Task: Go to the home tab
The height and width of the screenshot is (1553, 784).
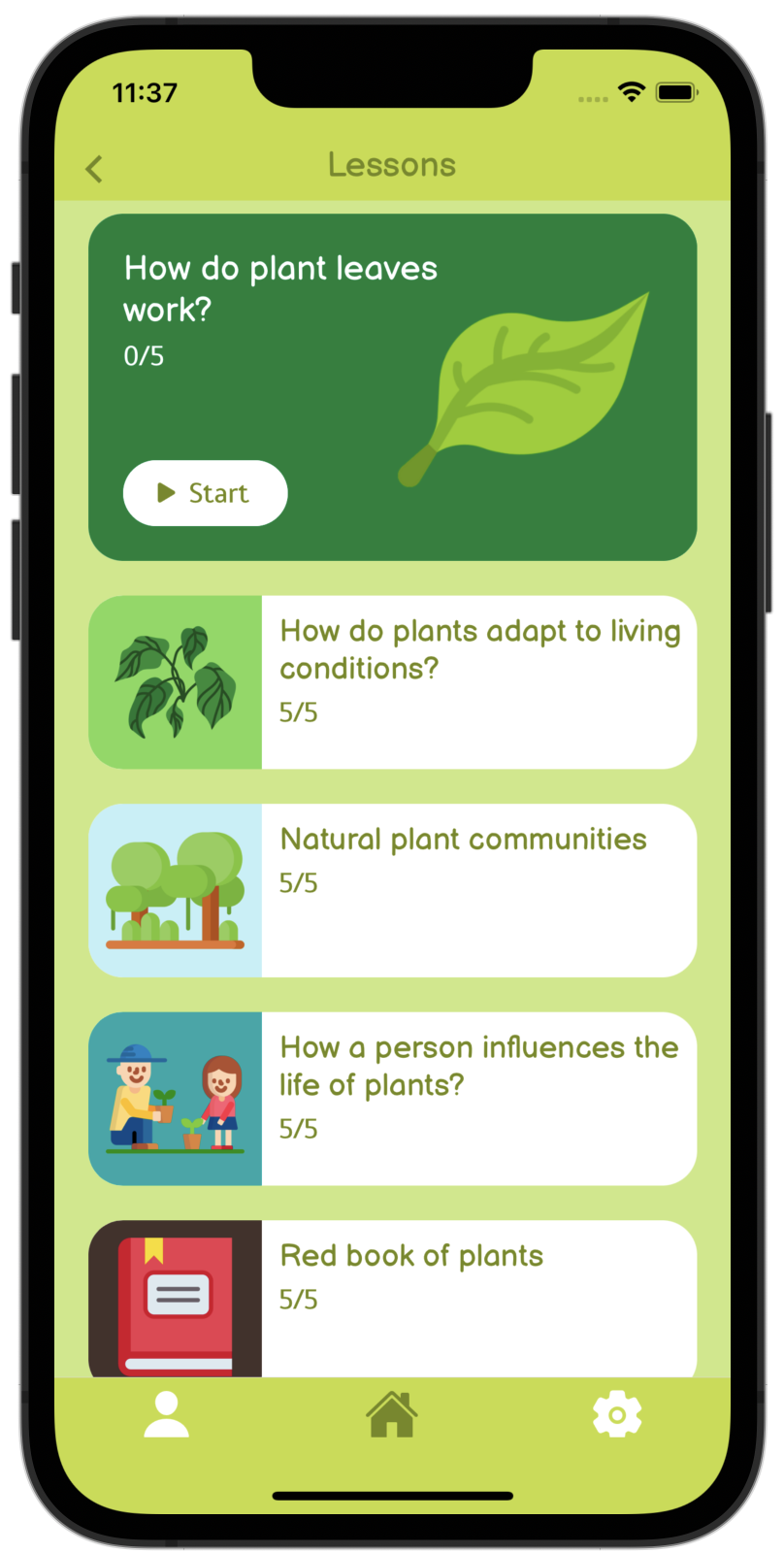Action: click(x=392, y=1414)
